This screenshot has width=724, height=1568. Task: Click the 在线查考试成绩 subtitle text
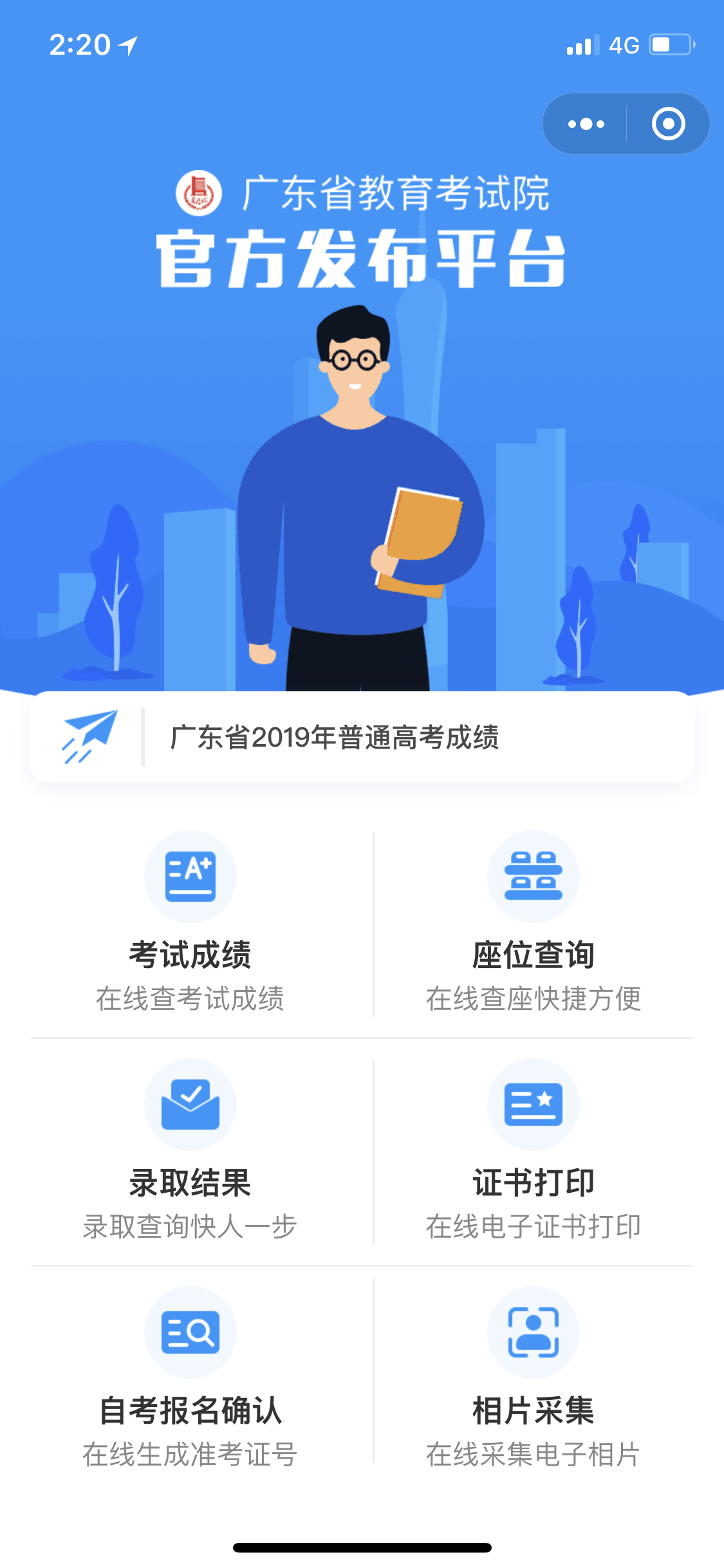(x=190, y=1000)
